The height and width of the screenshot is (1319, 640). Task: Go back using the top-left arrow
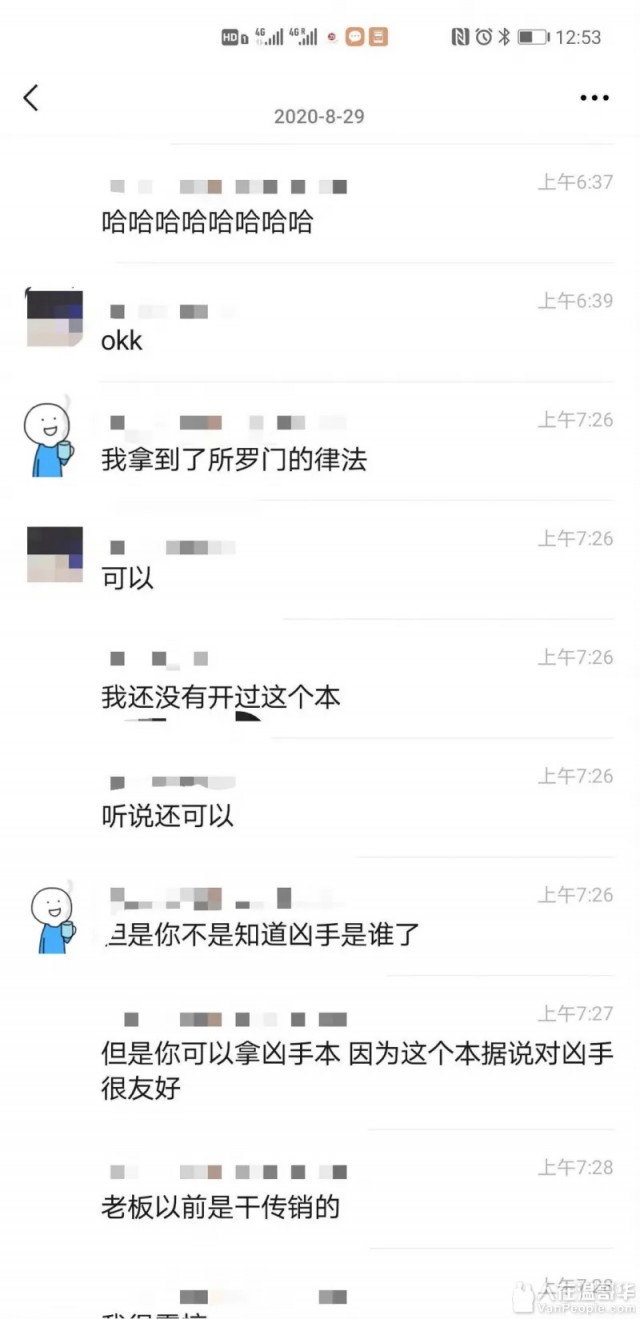[x=31, y=97]
